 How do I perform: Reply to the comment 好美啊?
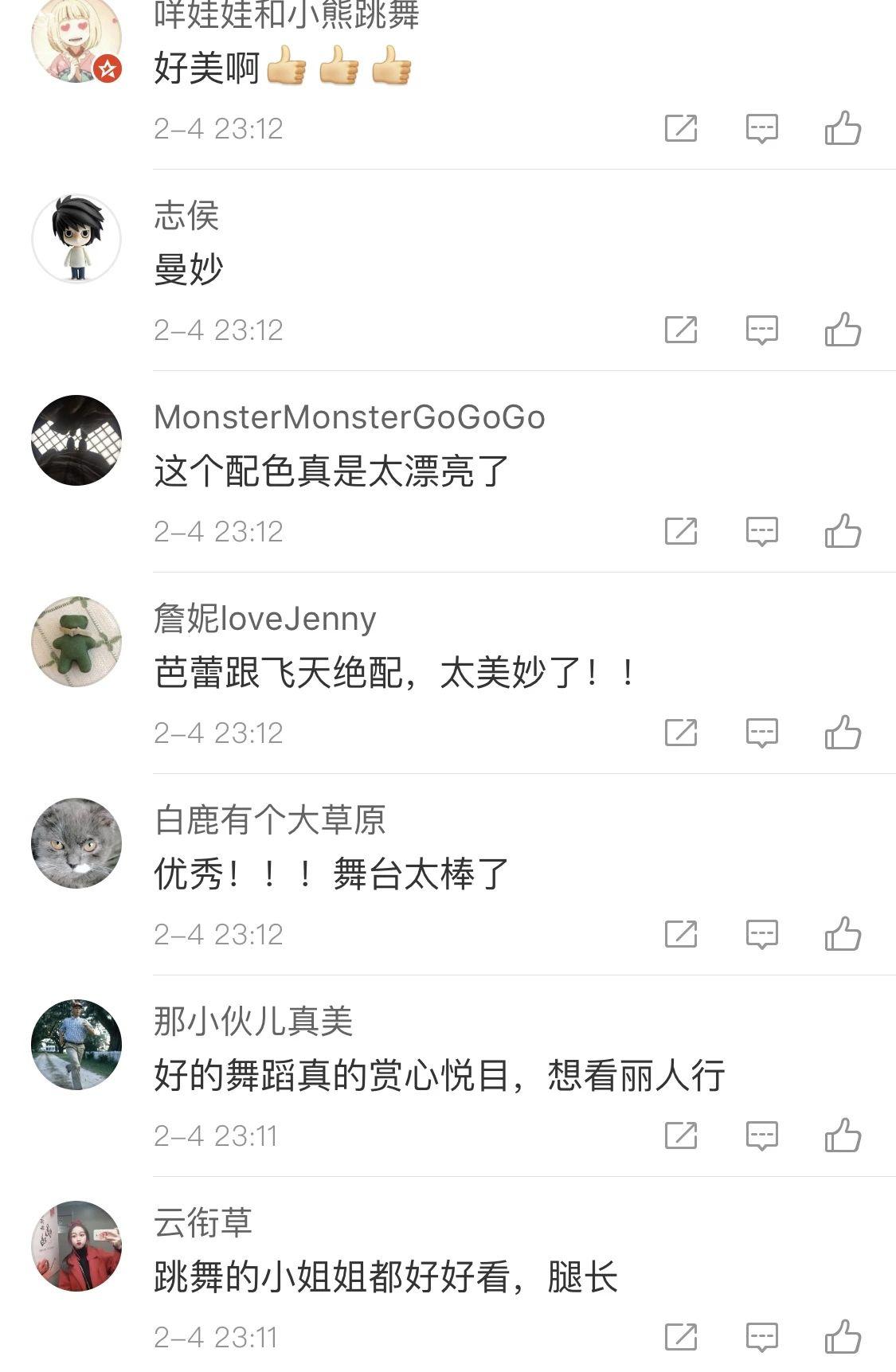coord(761,127)
